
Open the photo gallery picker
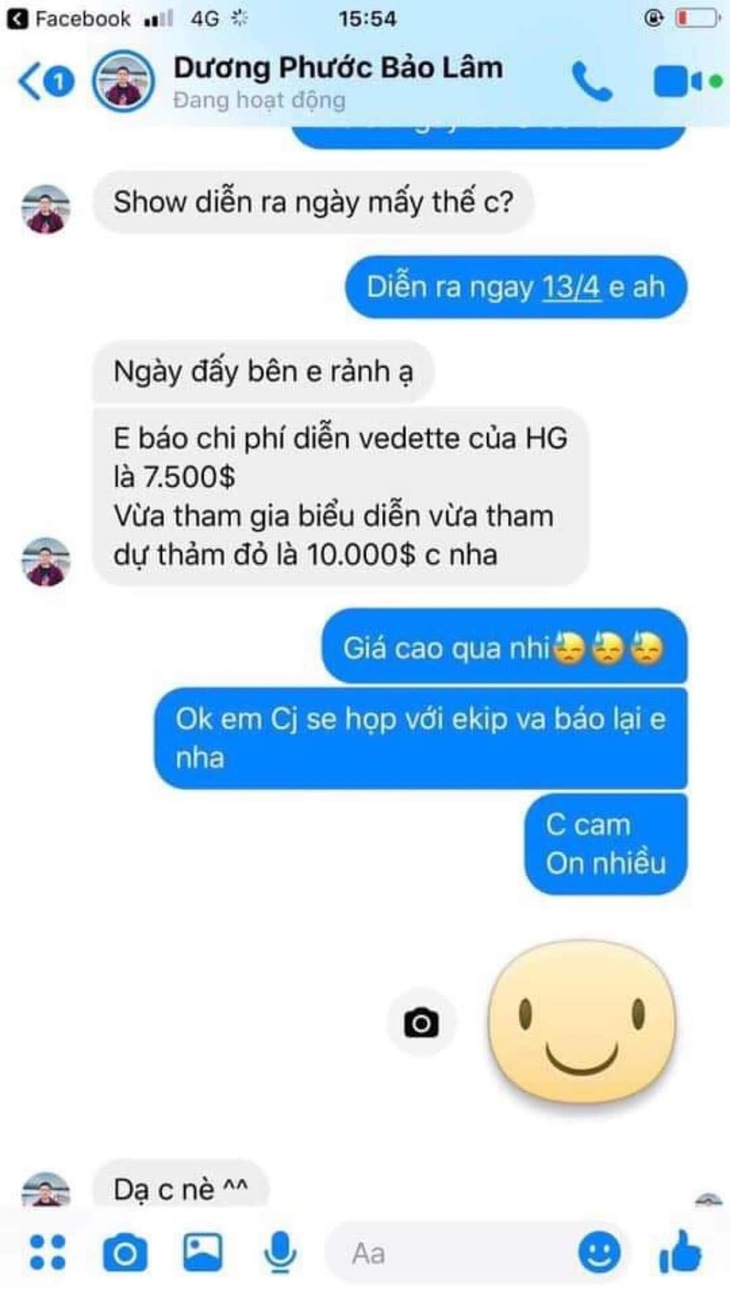tap(202, 1251)
